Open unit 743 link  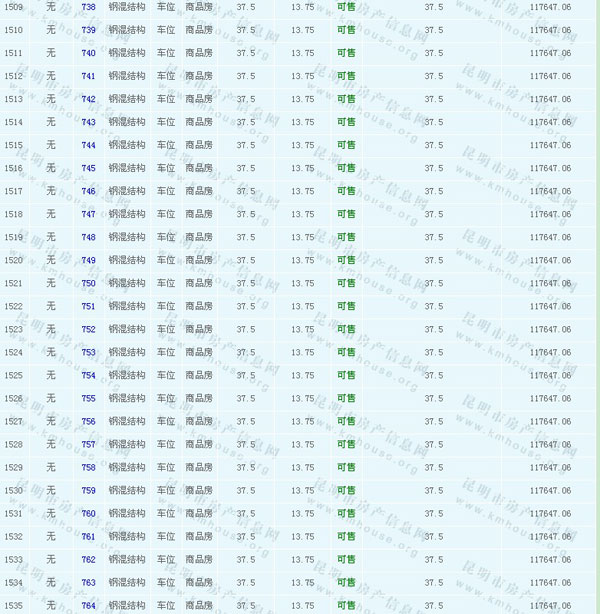tap(89, 122)
